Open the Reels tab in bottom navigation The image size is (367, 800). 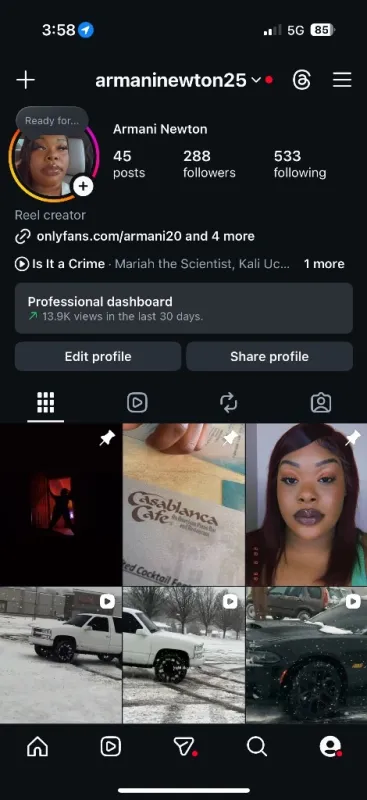click(x=111, y=747)
